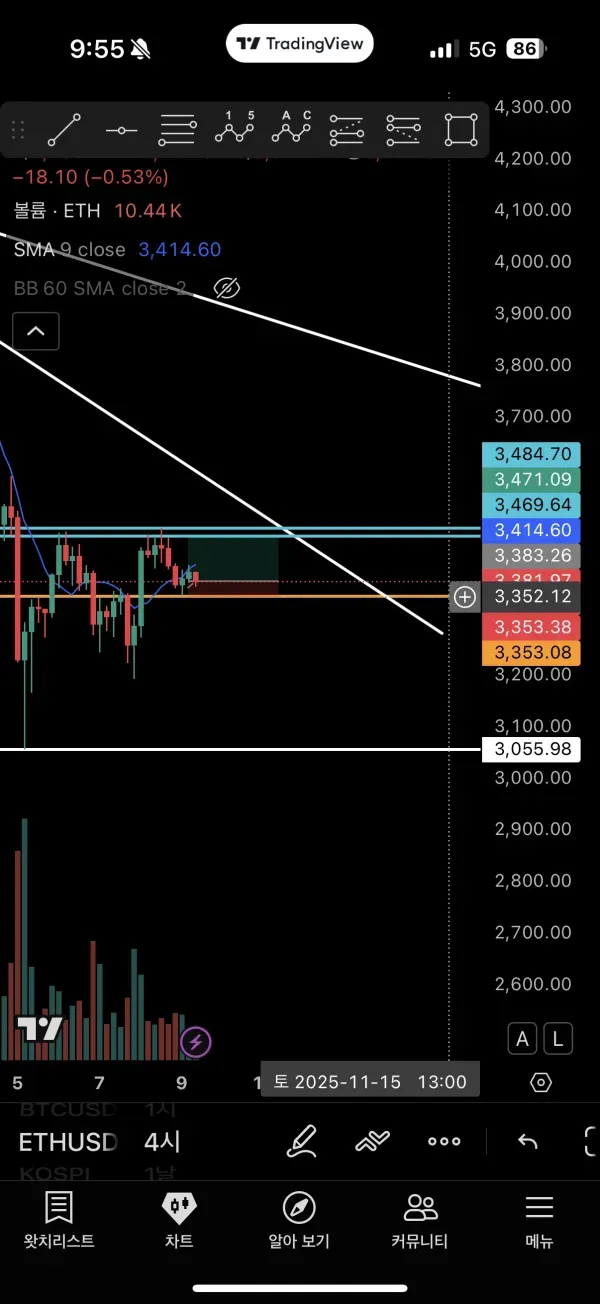Open chart settings gear icon

(x=541, y=1083)
